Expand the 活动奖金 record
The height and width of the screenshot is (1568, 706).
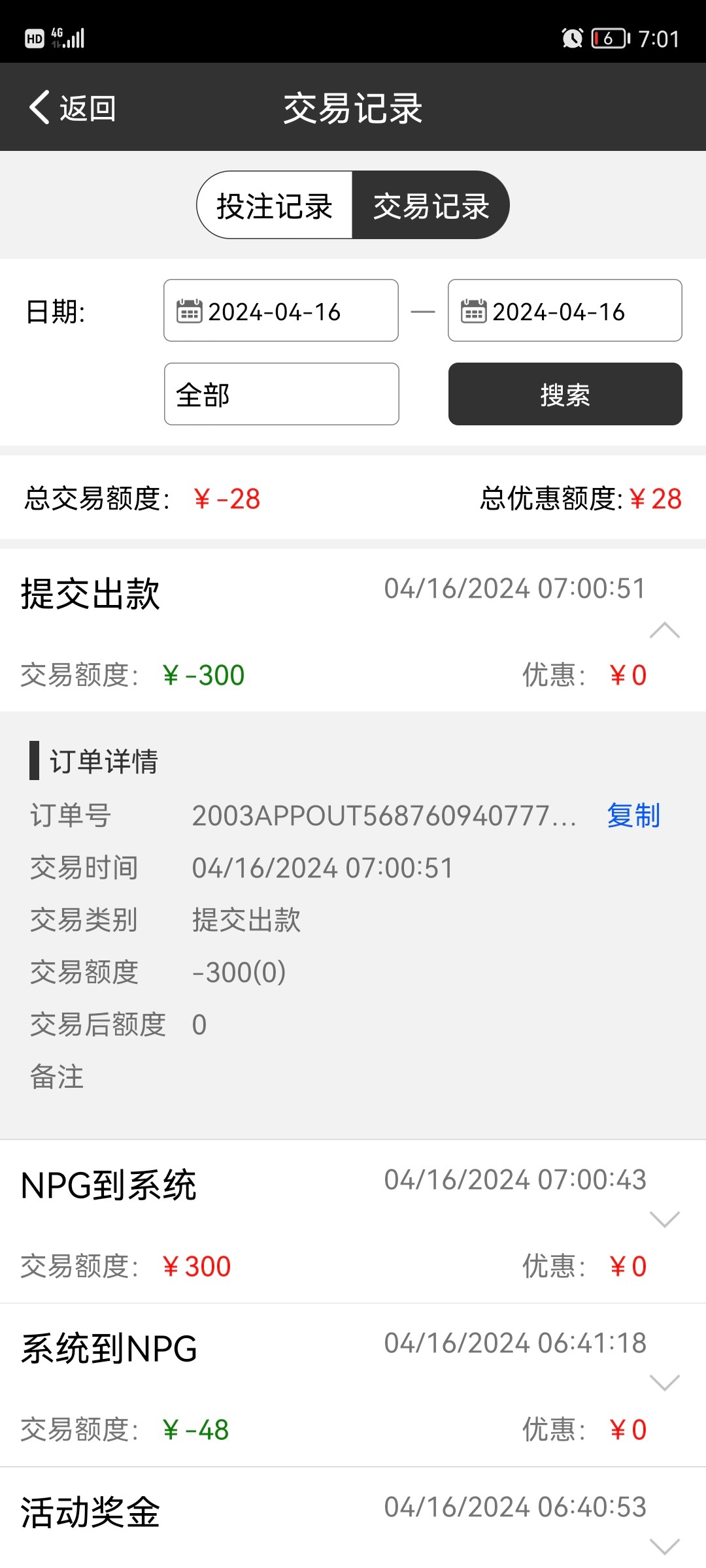[x=664, y=1546]
